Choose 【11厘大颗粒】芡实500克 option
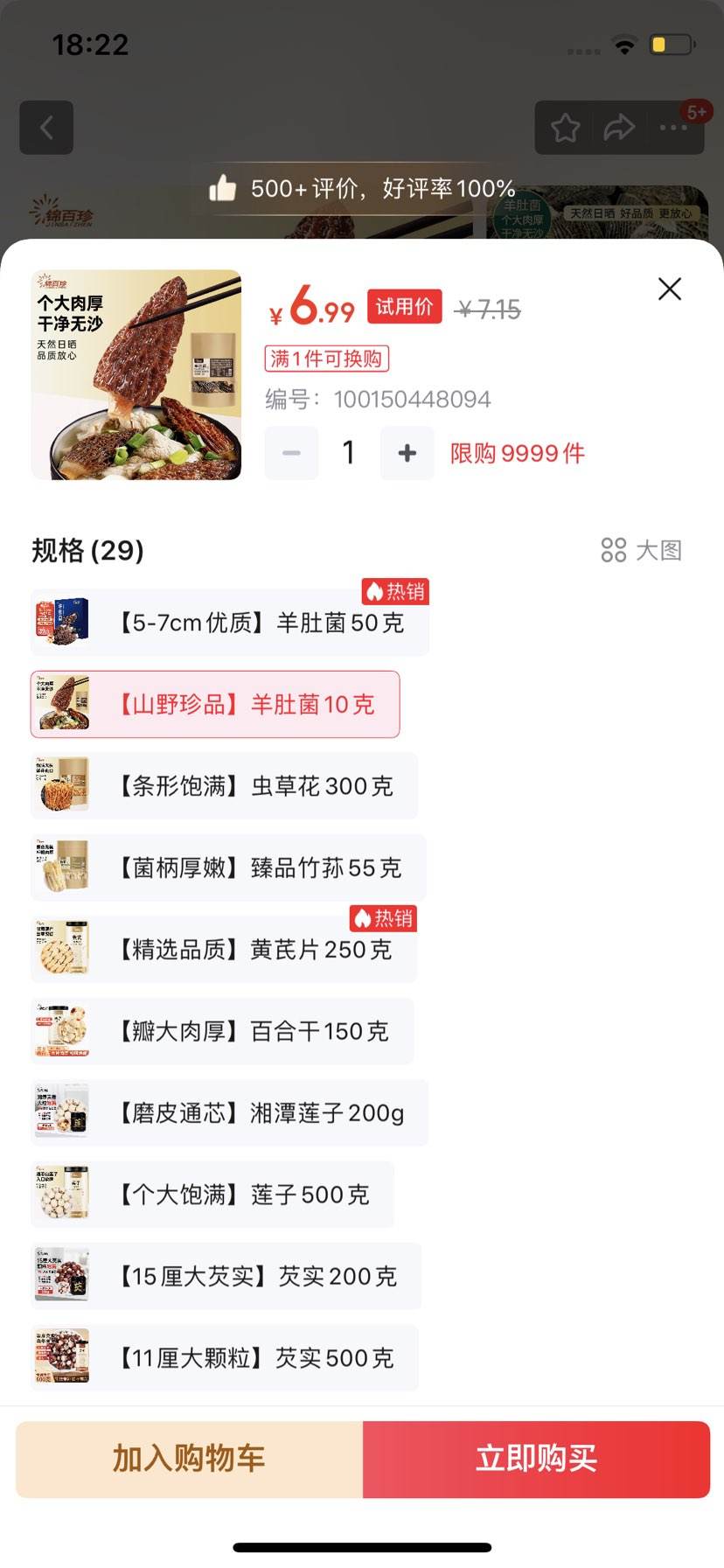 pyautogui.click(x=225, y=1358)
